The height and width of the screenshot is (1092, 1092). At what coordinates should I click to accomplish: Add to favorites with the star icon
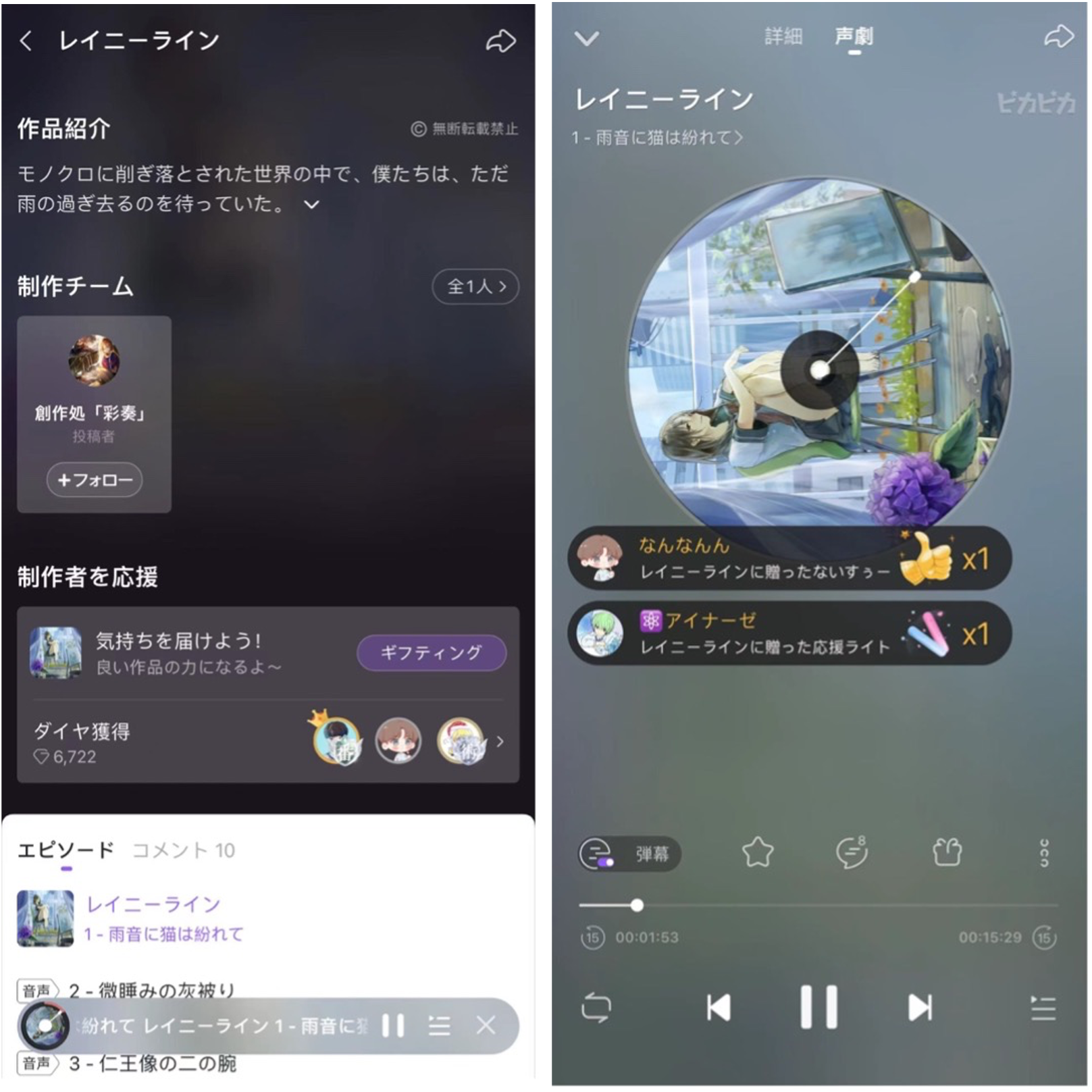click(x=758, y=852)
